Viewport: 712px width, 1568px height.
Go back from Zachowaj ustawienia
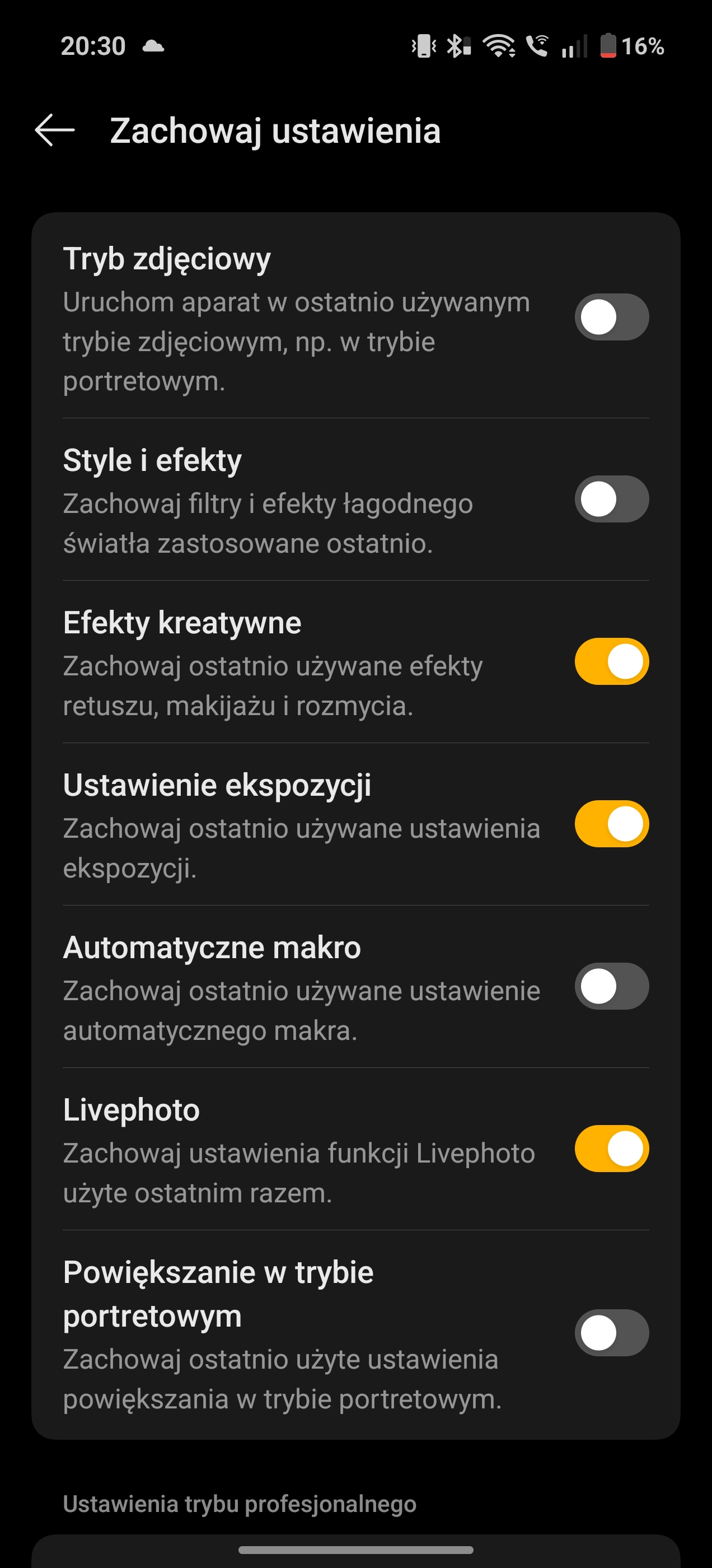[55, 130]
